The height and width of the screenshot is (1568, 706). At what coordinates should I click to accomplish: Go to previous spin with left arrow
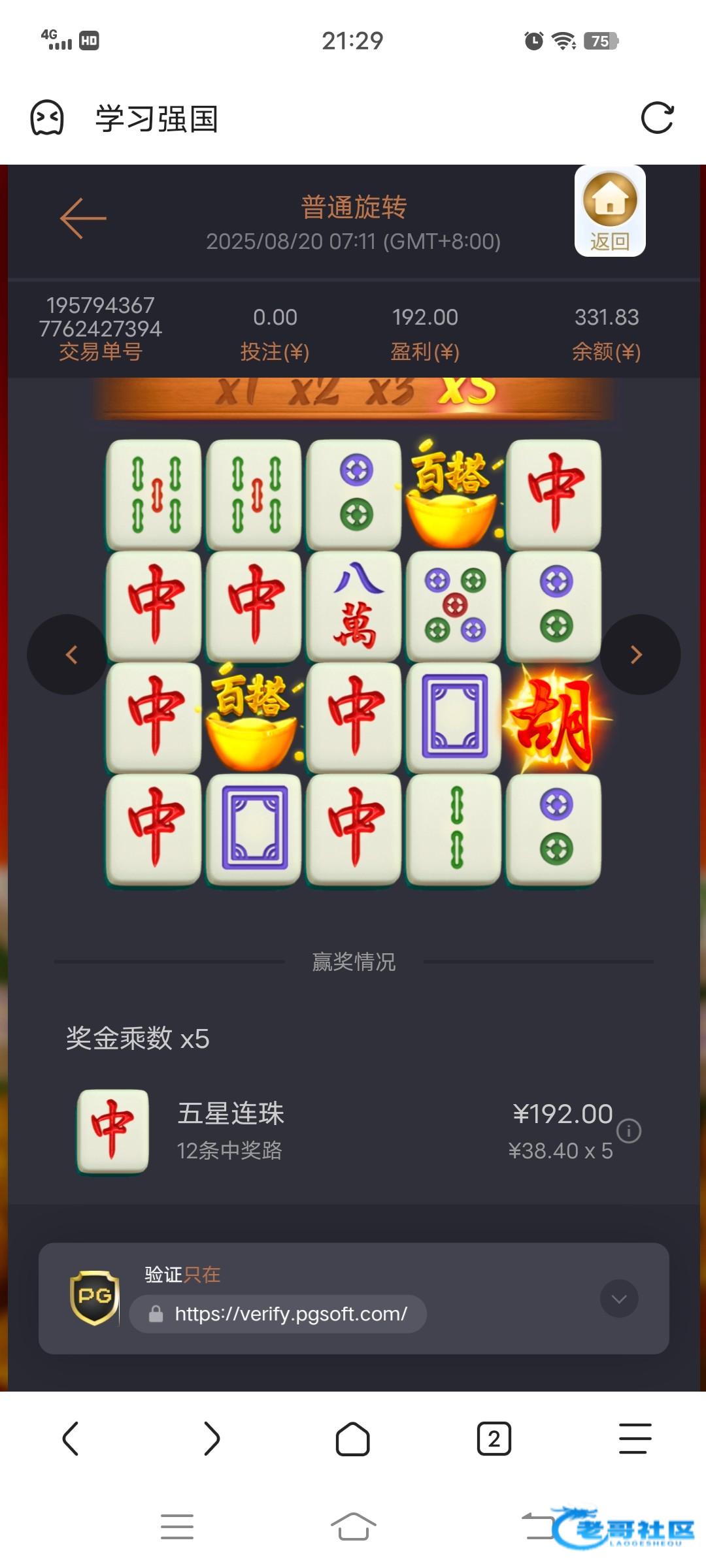pos(67,654)
